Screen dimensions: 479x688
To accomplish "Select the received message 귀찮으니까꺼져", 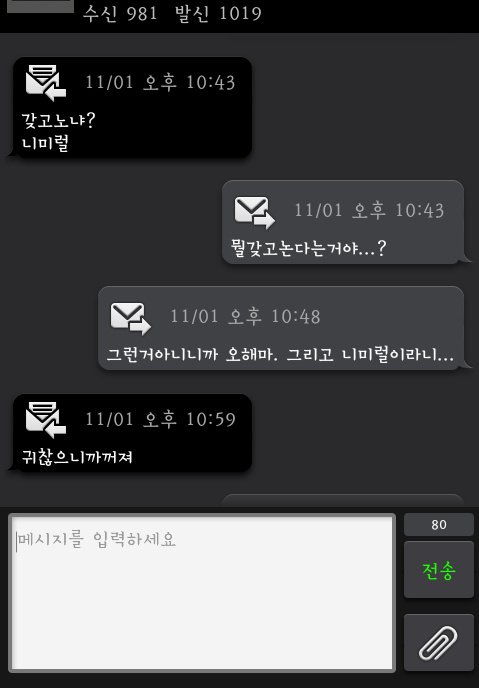I will pos(132,433).
